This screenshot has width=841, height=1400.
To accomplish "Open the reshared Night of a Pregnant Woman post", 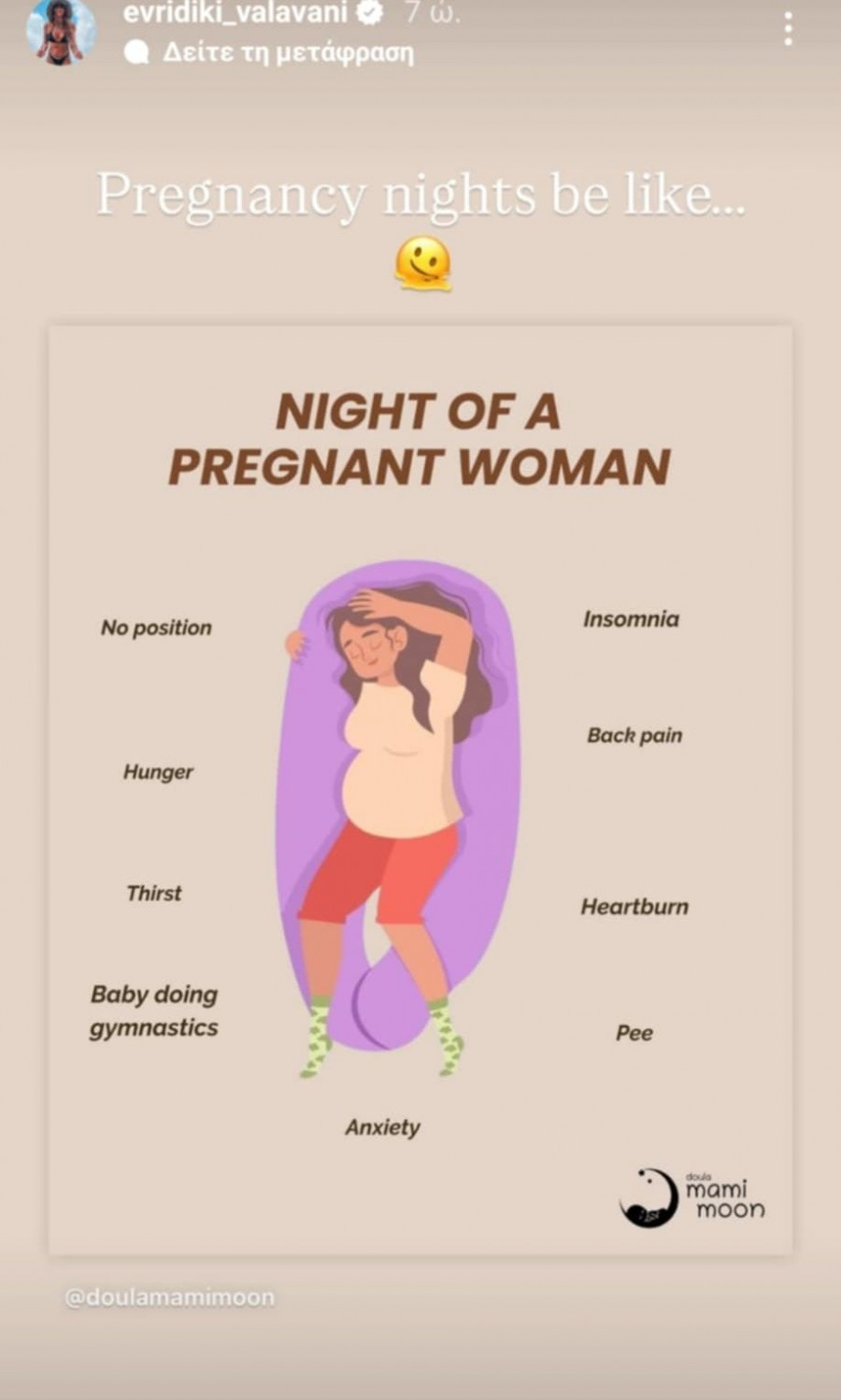I will click(420, 789).
